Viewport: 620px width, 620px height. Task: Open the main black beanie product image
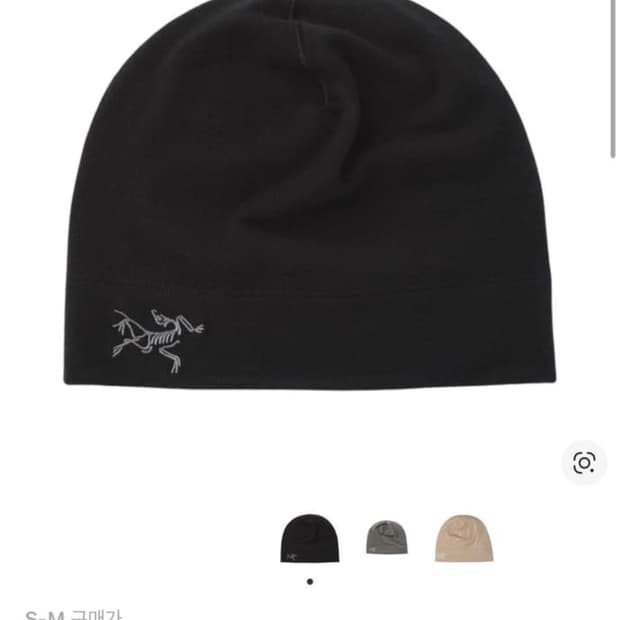(x=310, y=200)
